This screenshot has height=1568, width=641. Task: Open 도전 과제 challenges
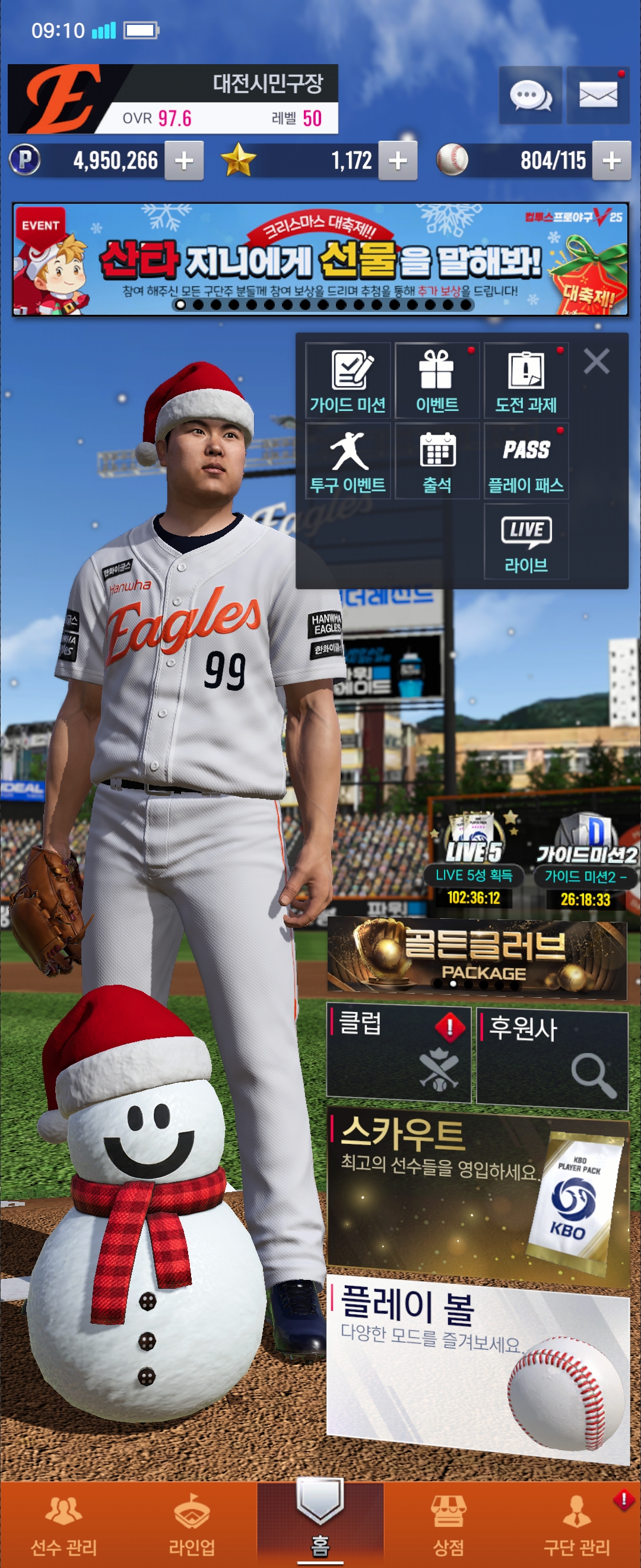[x=526, y=381]
